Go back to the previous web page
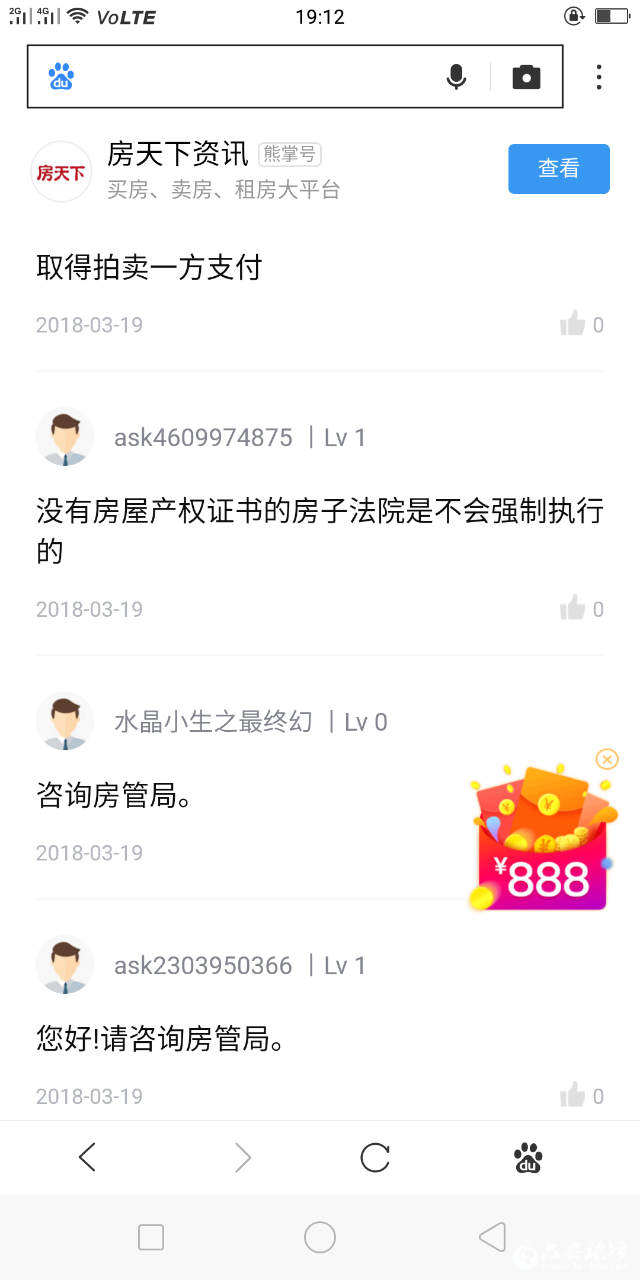This screenshot has height=1280, width=640. click(x=88, y=1158)
